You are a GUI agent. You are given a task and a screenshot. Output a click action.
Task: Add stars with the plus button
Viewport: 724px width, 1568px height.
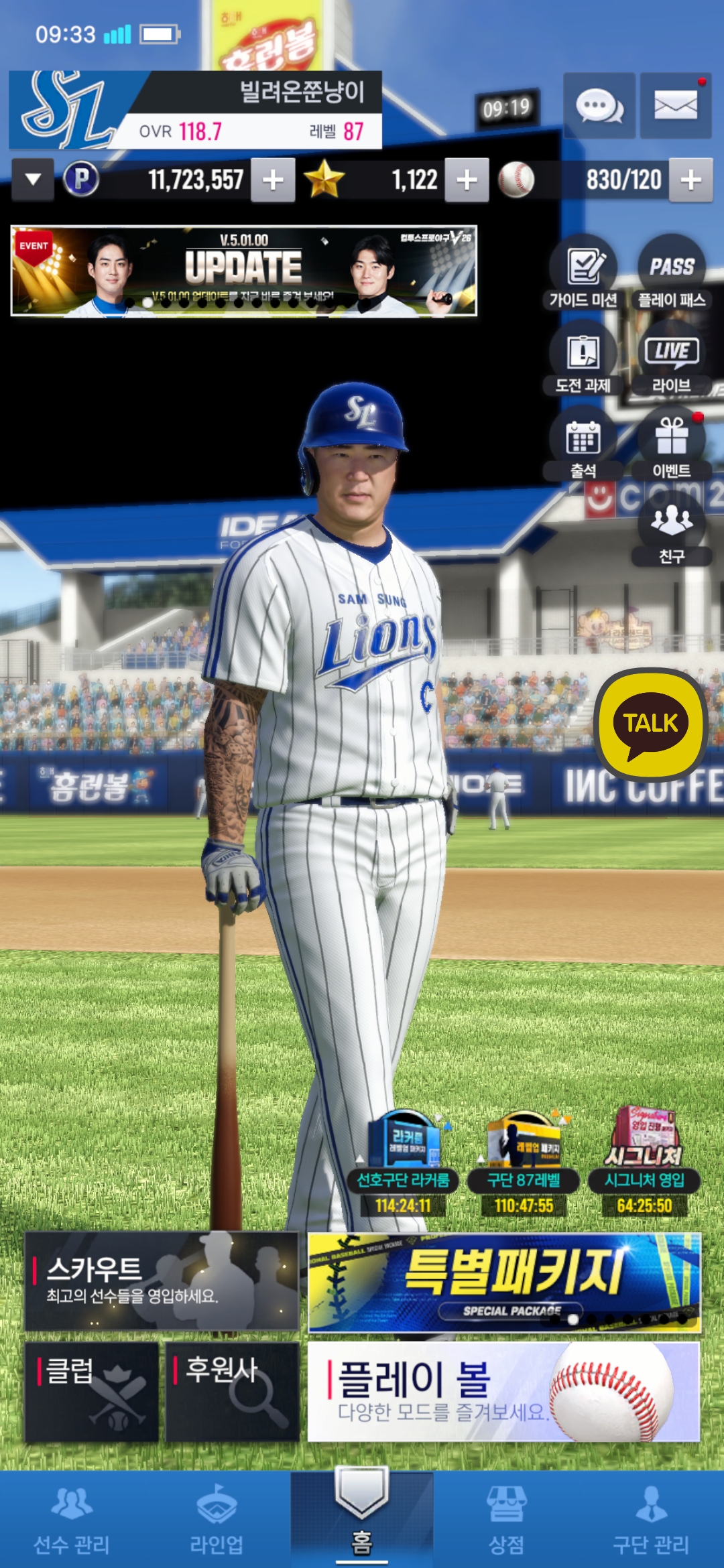(467, 180)
